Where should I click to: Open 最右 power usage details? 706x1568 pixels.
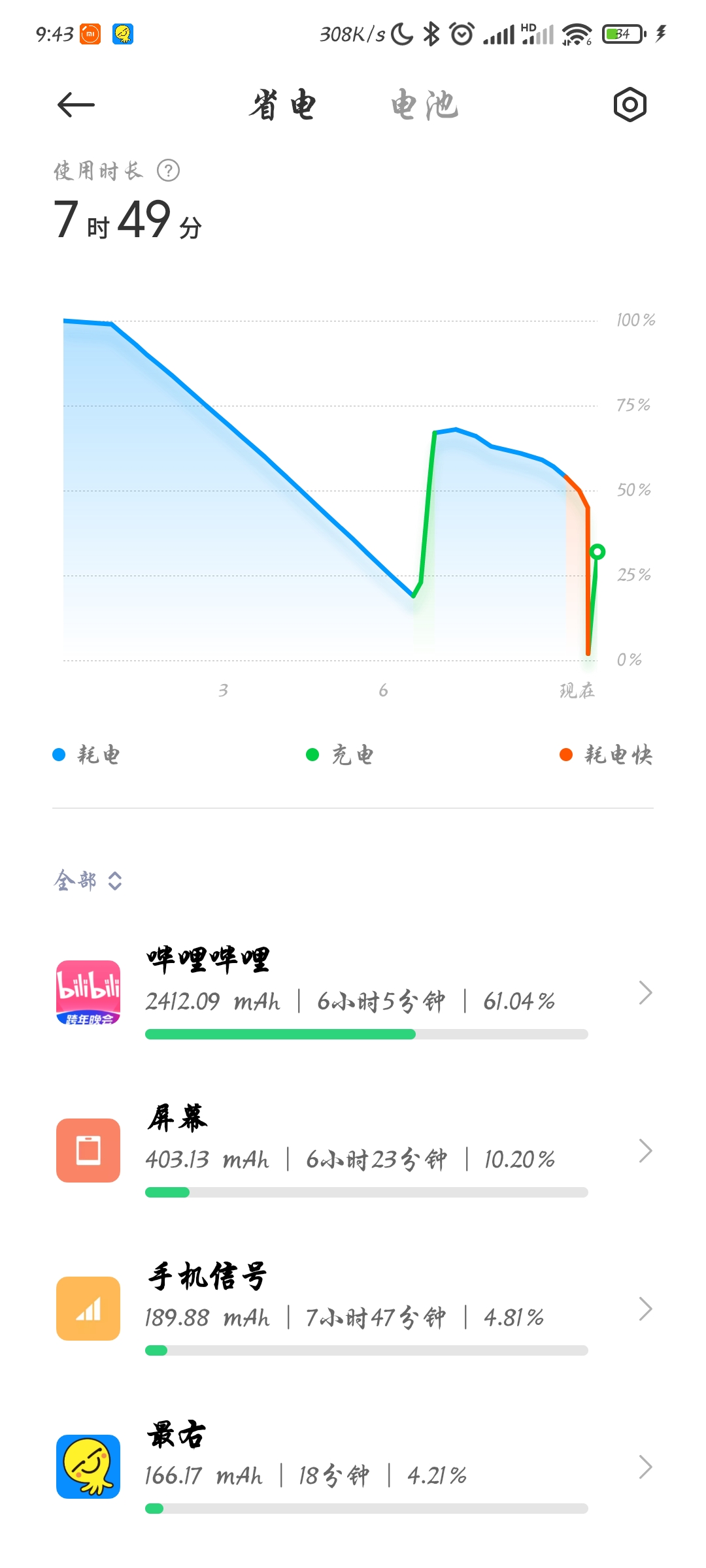(x=353, y=1467)
